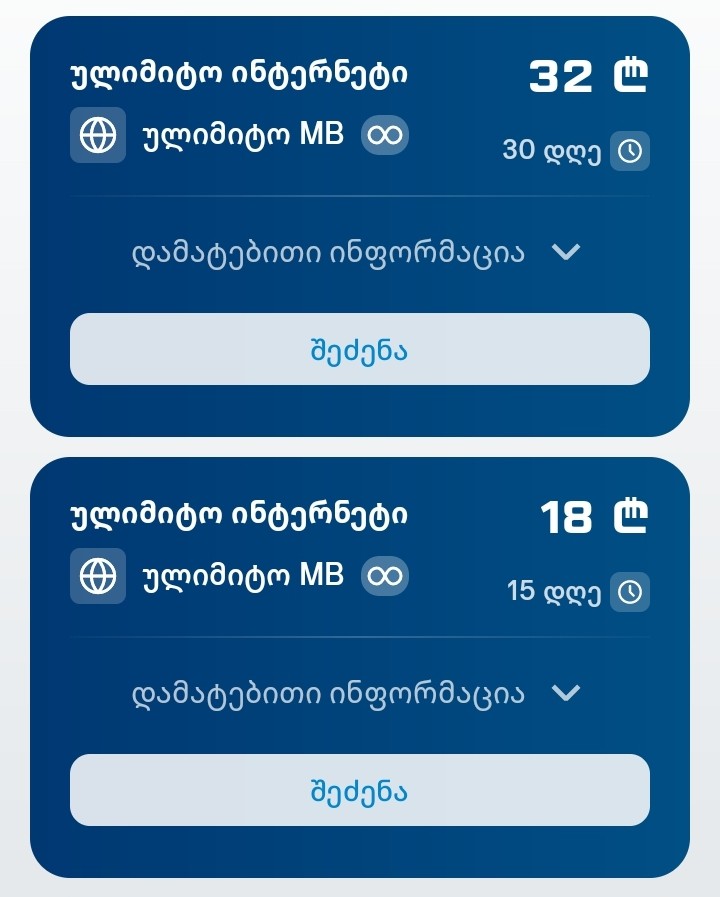Image resolution: width=720 pixels, height=897 pixels.
Task: Click the clock icon beside 30 დღე
Action: pos(630,151)
